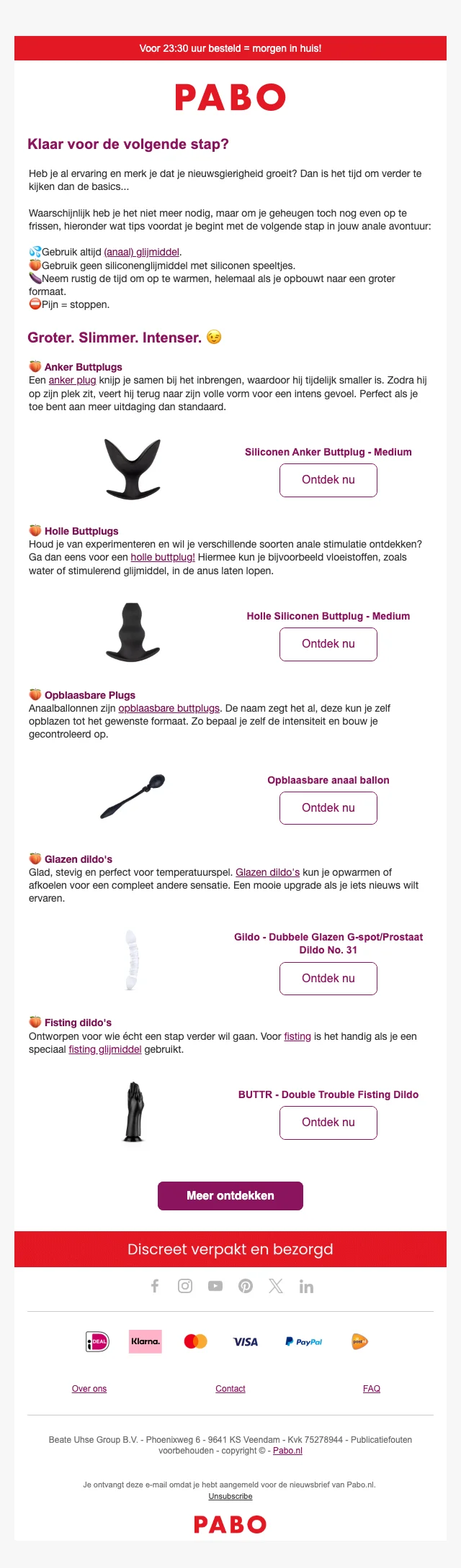The image size is (461, 1568).
Task: Tap Ontdek nu for Siliconen Anker Buttplug
Action: (x=328, y=480)
